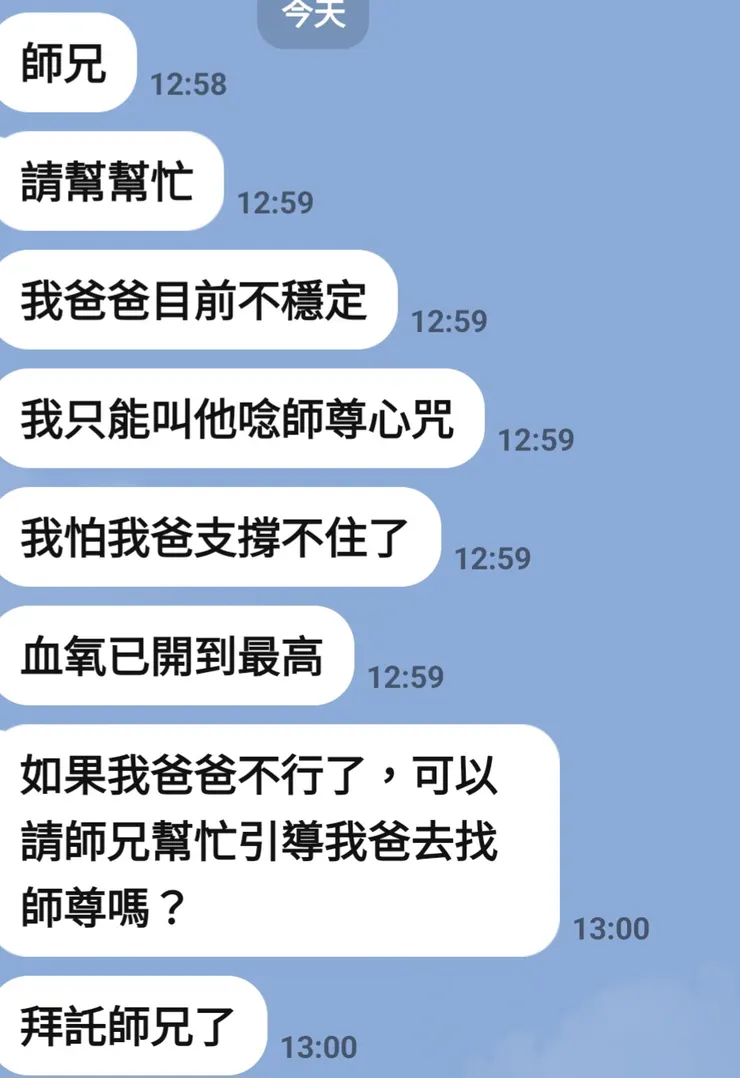Click the 12:59 timestamp beside the 心咒 message
Image resolution: width=740 pixels, height=1078 pixels.
pos(539,438)
